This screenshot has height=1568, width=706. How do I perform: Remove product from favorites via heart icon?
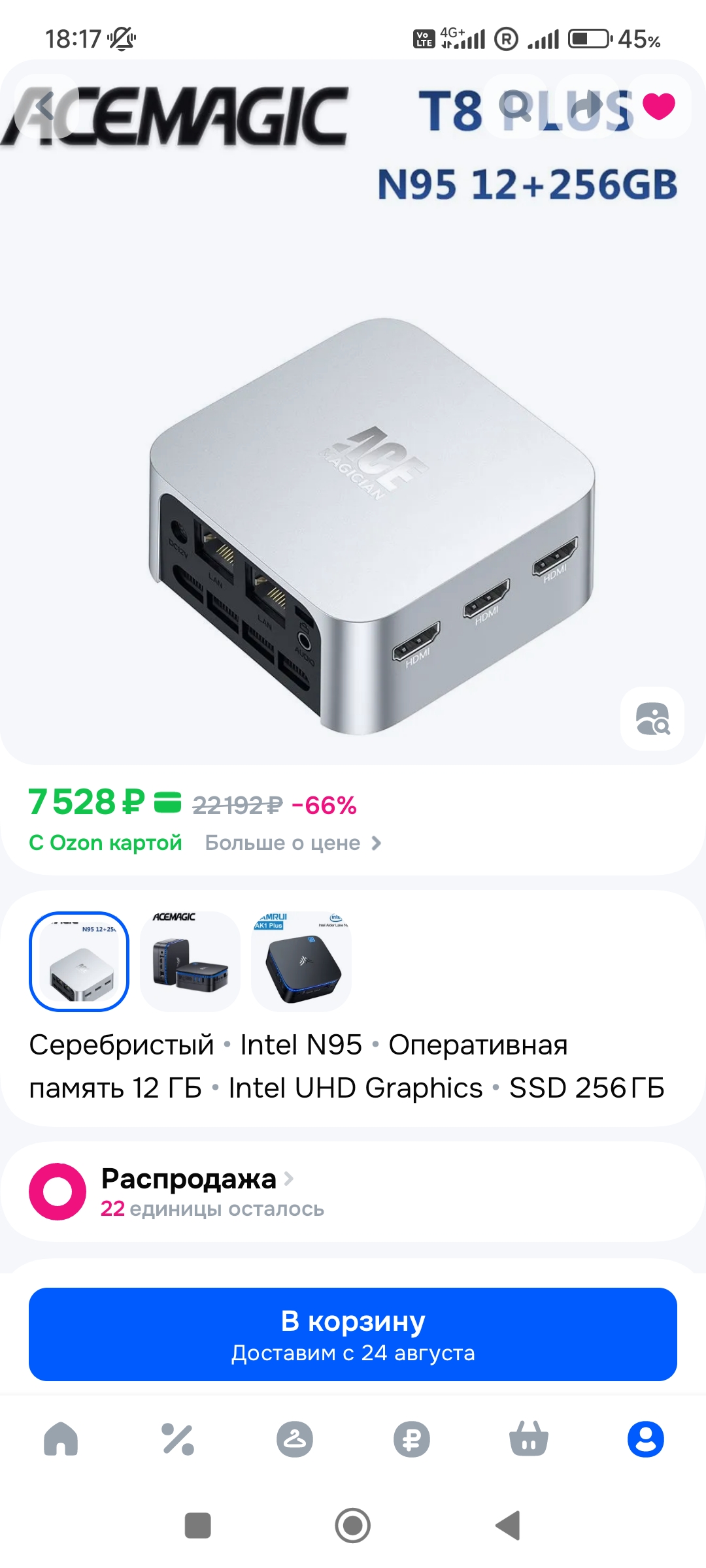click(x=658, y=106)
